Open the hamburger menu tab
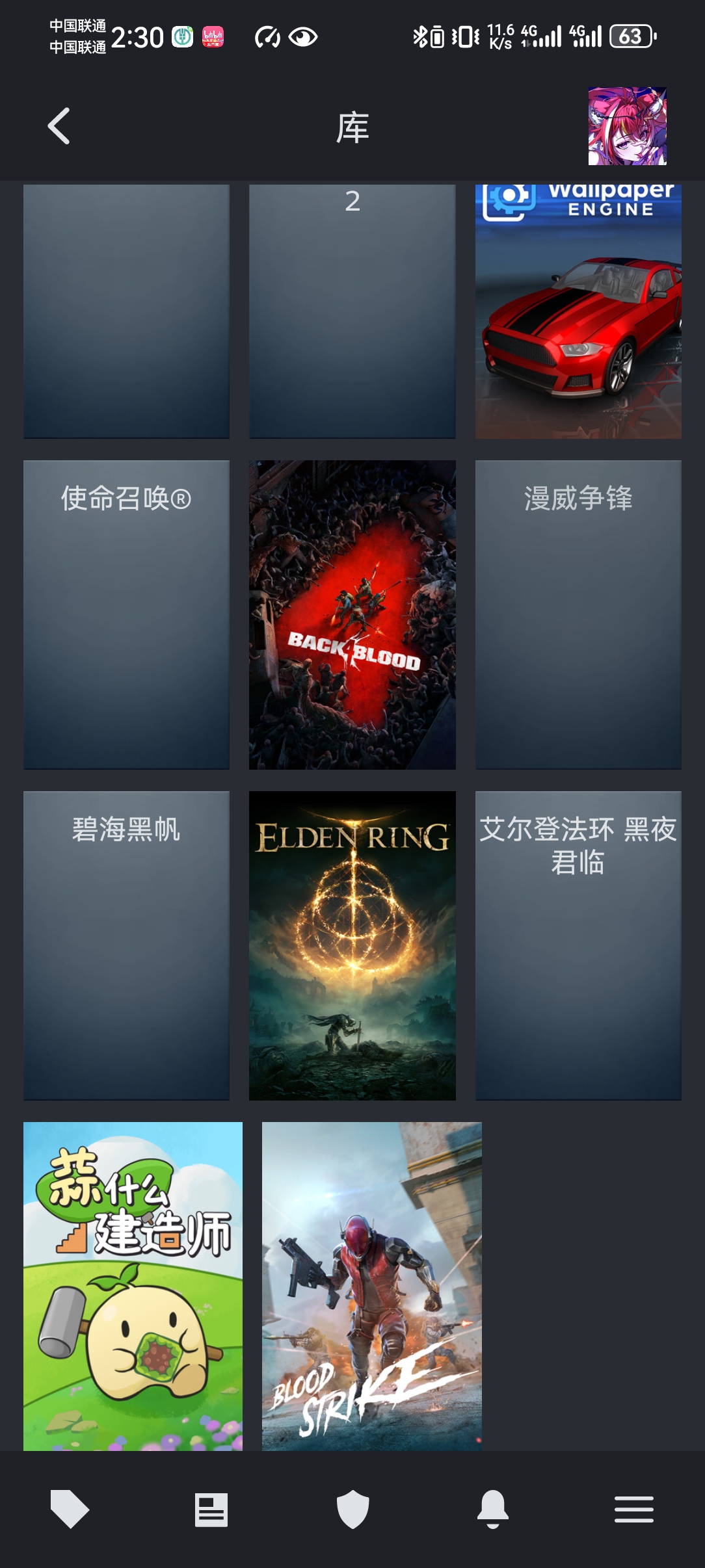Image resolution: width=705 pixels, height=1568 pixels. (634, 1509)
